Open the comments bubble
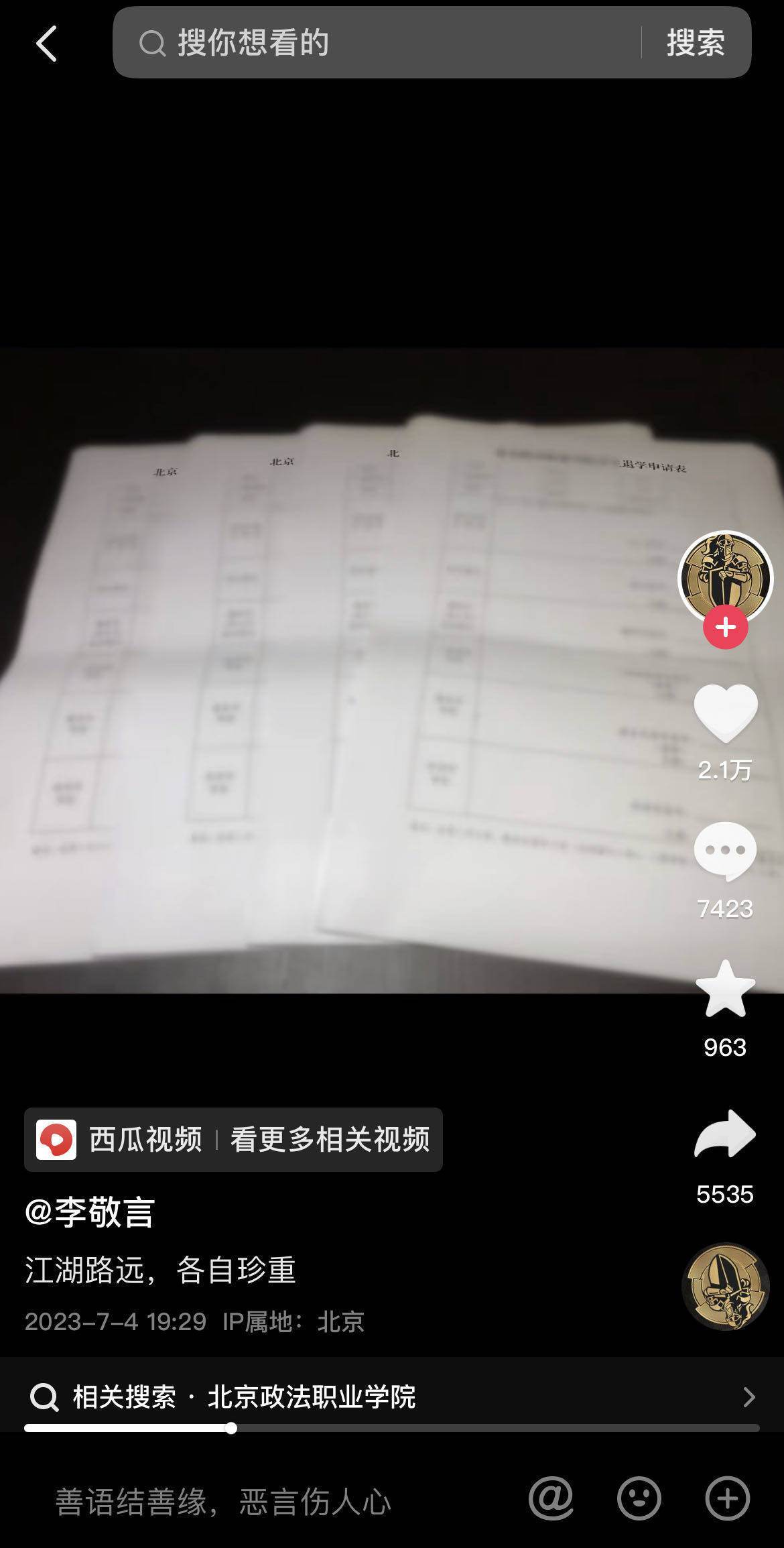784x1548 pixels. [725, 851]
